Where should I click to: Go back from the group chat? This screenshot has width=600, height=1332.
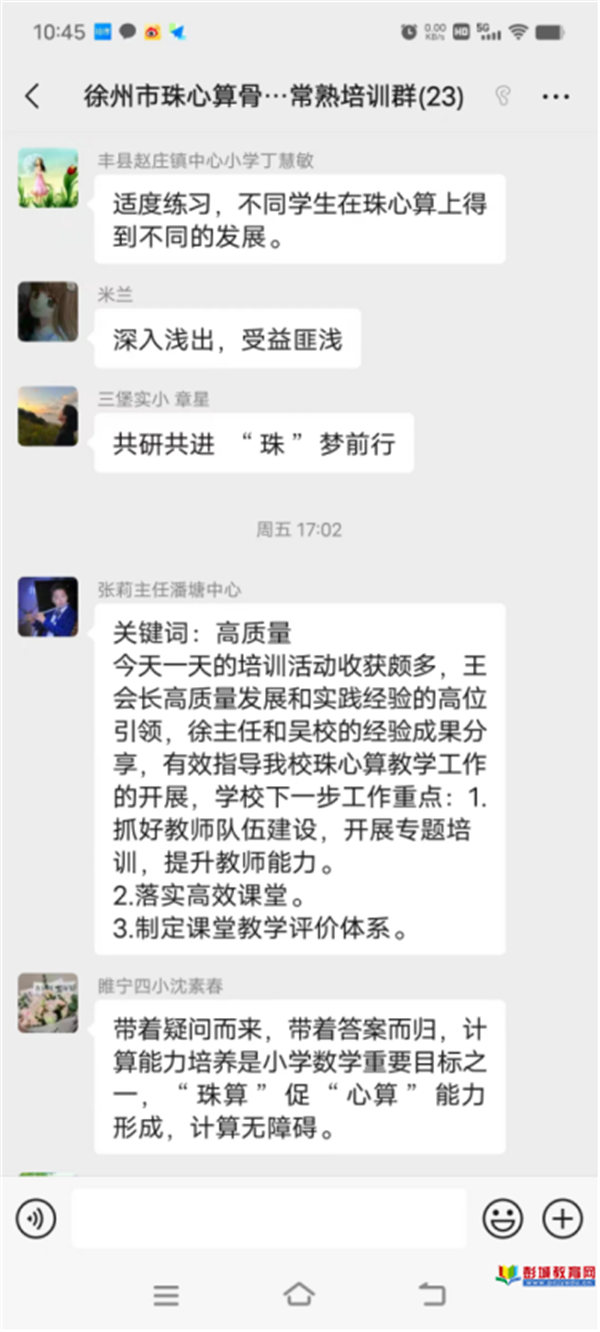pyautogui.click(x=33, y=96)
